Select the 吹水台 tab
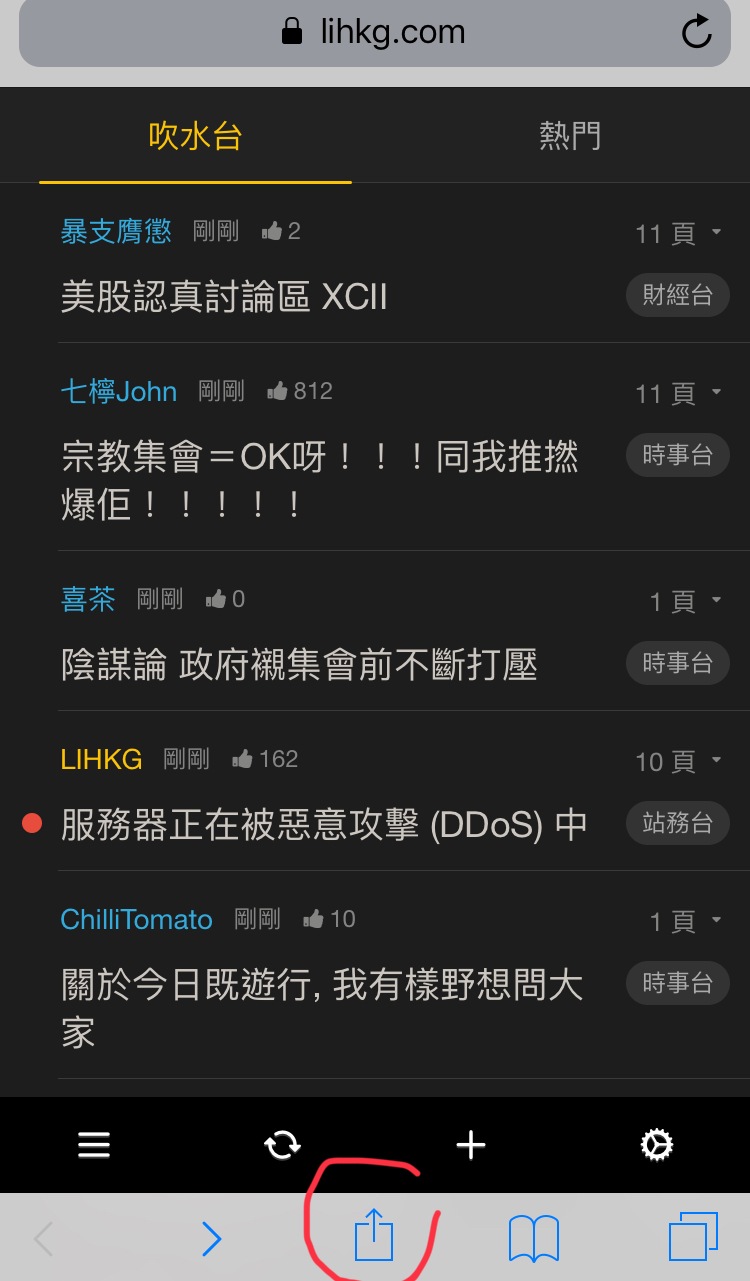 pyautogui.click(x=195, y=136)
